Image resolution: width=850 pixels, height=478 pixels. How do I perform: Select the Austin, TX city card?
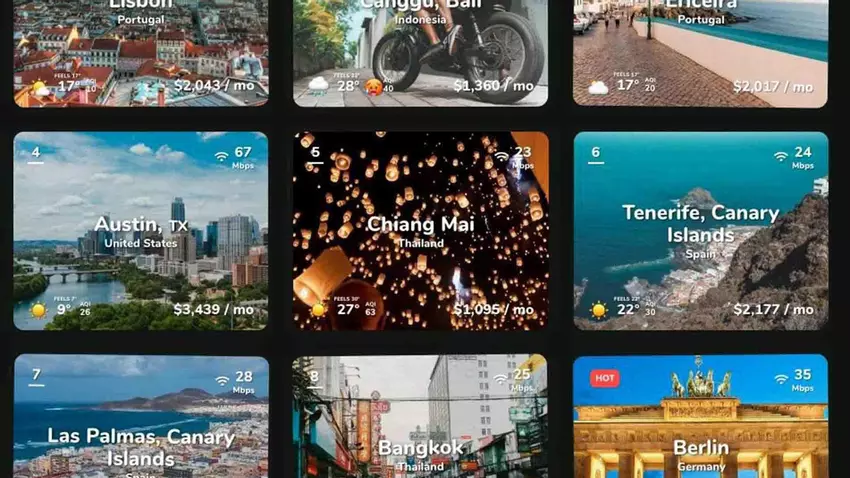coord(140,230)
